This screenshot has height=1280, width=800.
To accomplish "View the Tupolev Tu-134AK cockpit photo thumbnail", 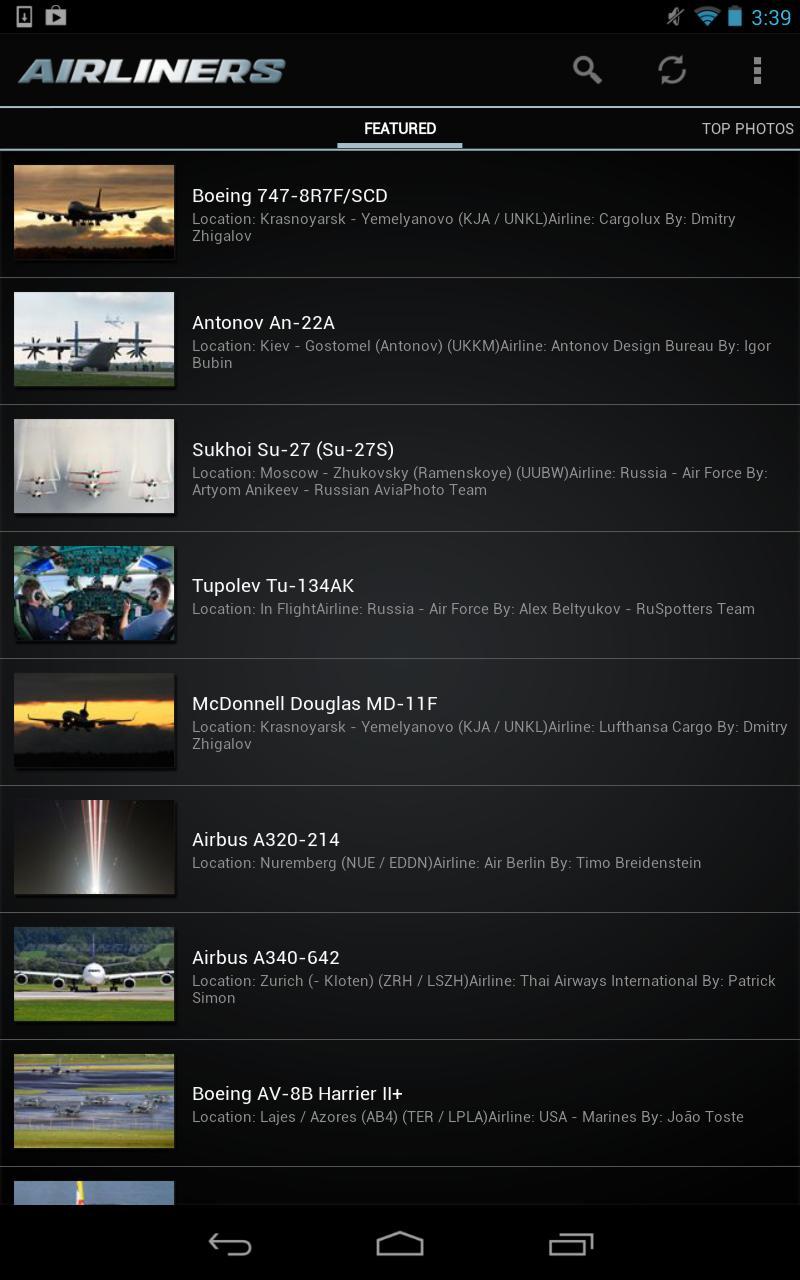I will tap(93, 593).
